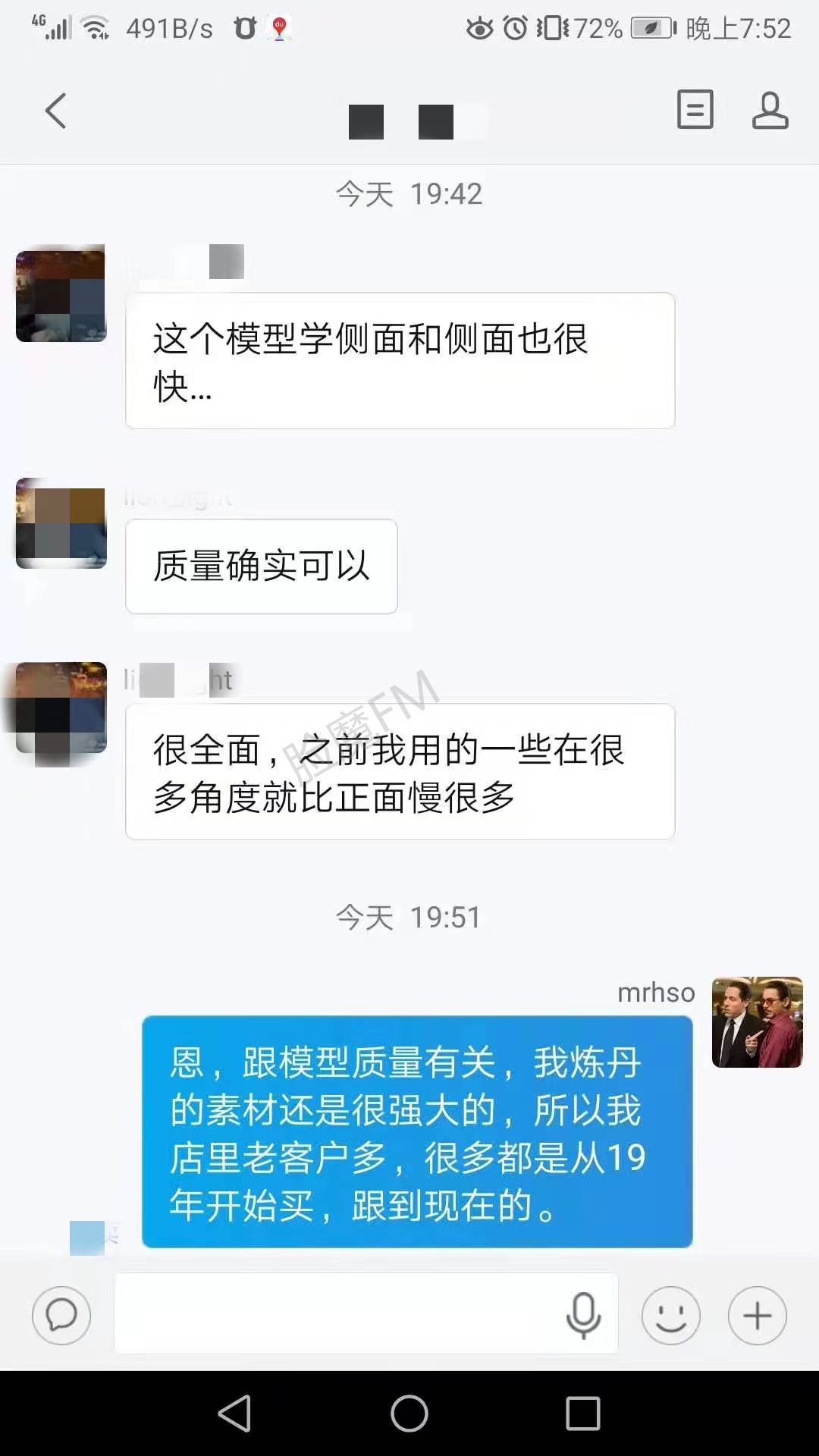View group member profile icon
This screenshot has width=819, height=1456.
(x=770, y=111)
